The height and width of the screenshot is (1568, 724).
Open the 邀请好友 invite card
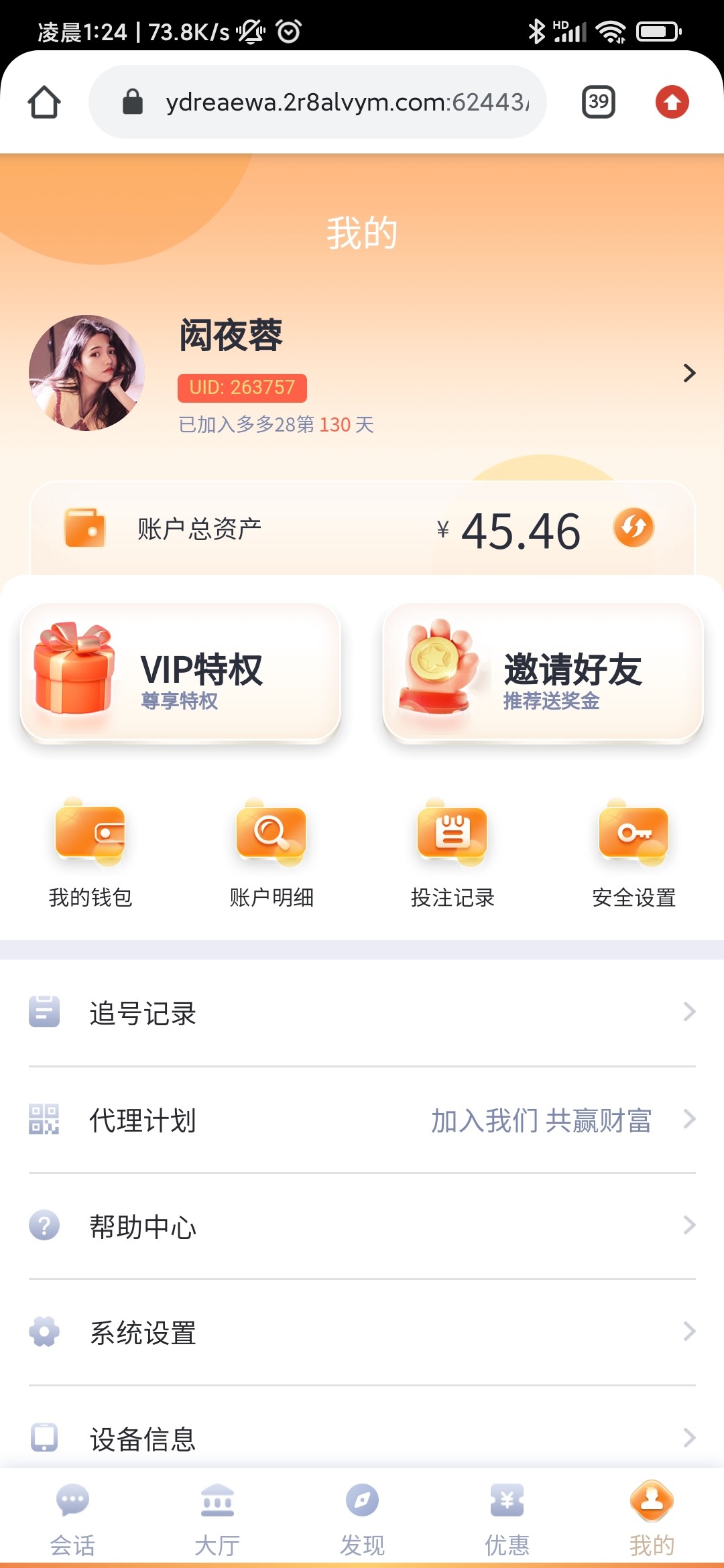coord(543,673)
